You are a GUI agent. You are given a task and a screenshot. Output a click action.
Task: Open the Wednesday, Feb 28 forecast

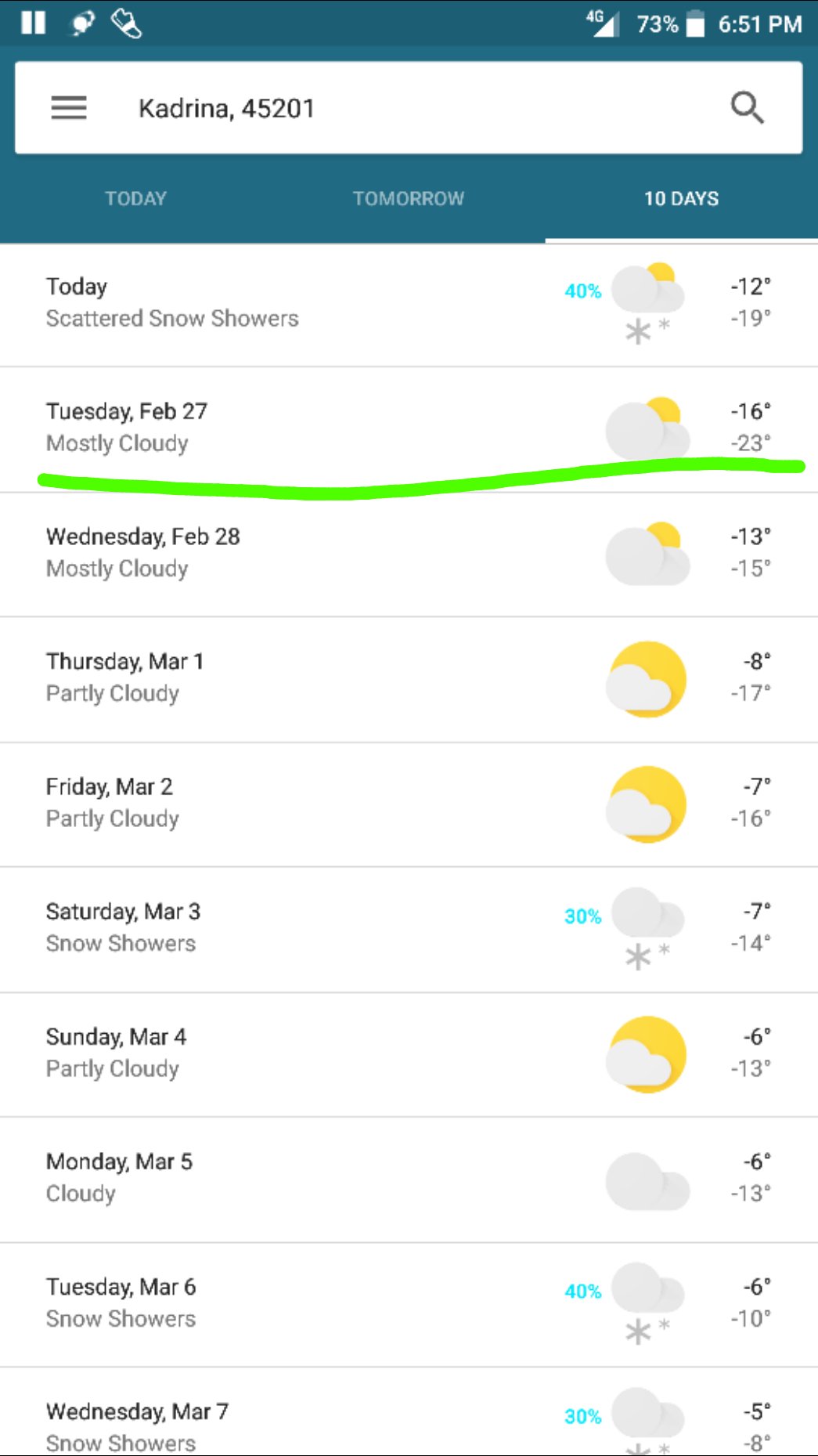pos(409,555)
